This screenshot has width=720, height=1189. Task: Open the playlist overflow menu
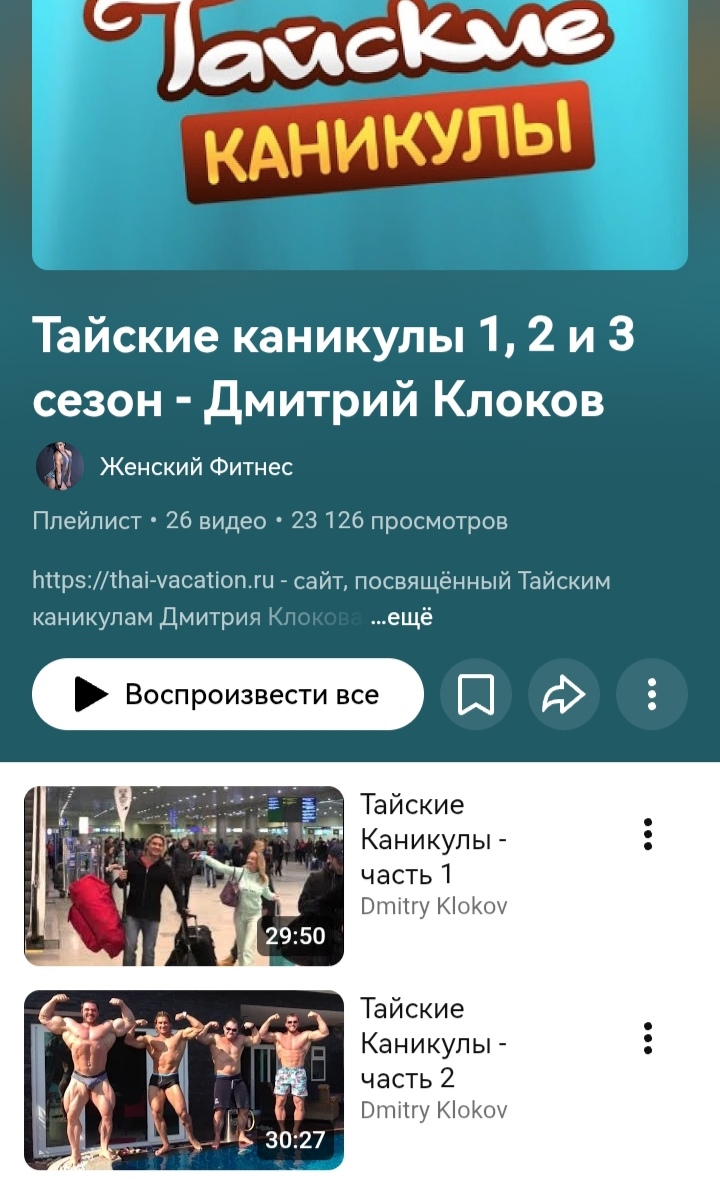[652, 694]
